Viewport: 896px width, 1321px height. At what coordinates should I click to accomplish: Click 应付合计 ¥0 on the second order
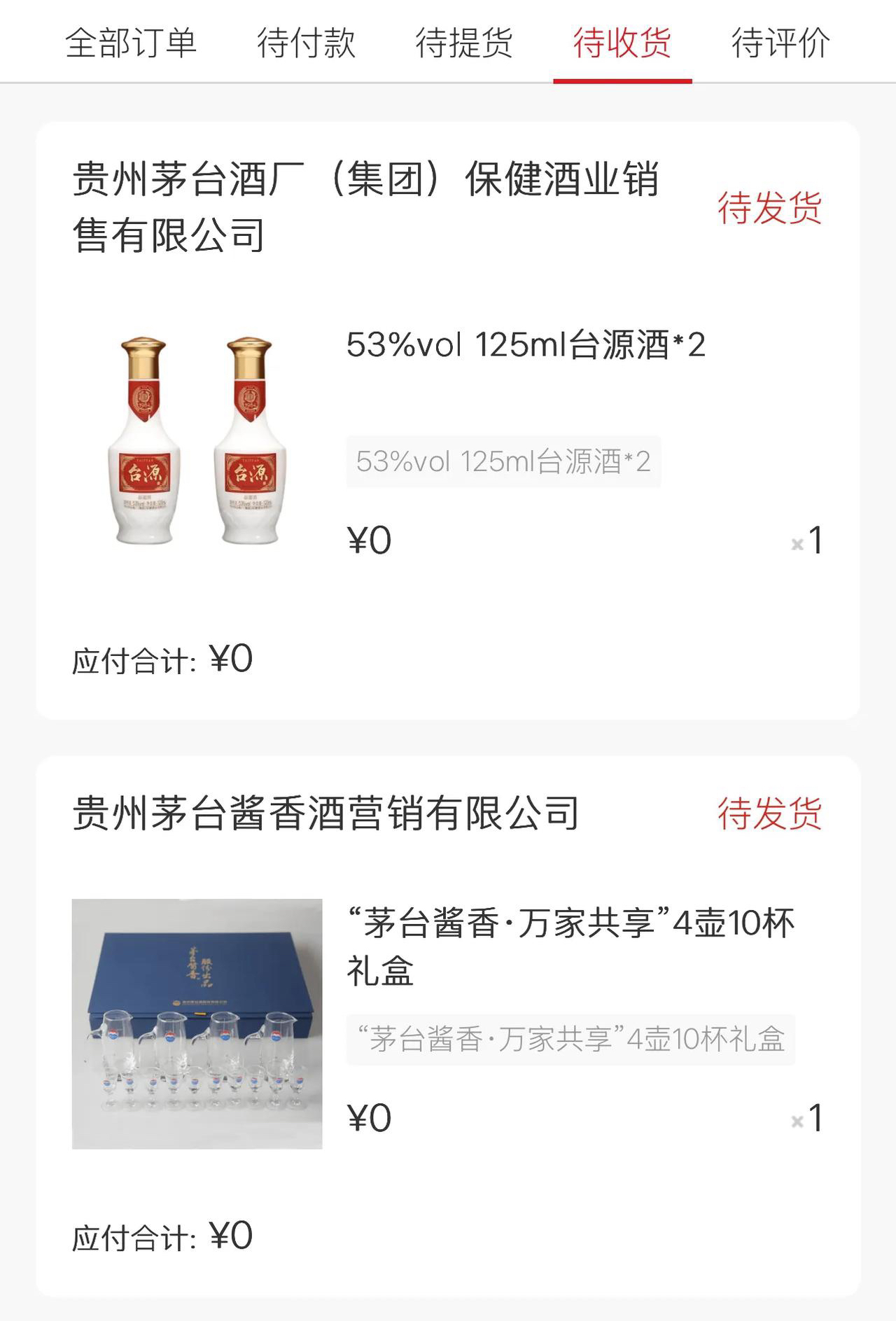162,1237
